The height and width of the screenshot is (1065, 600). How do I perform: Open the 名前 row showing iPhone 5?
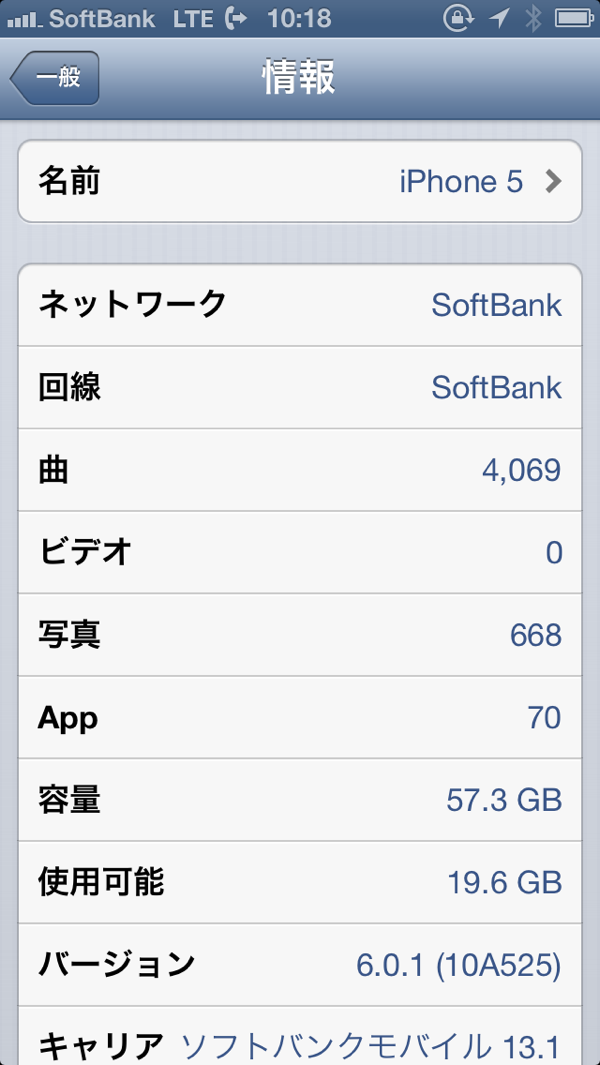(x=300, y=182)
